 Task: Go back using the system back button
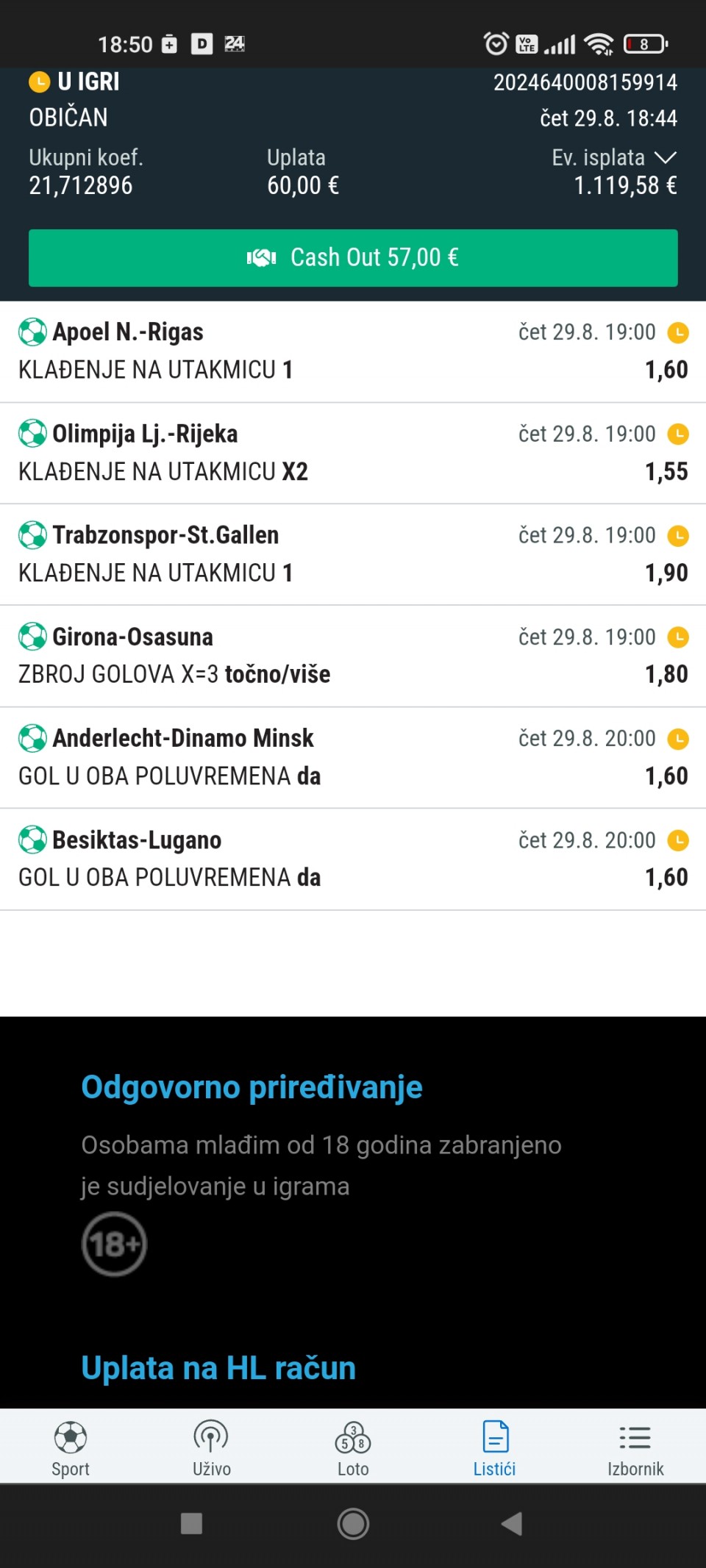click(x=512, y=1524)
